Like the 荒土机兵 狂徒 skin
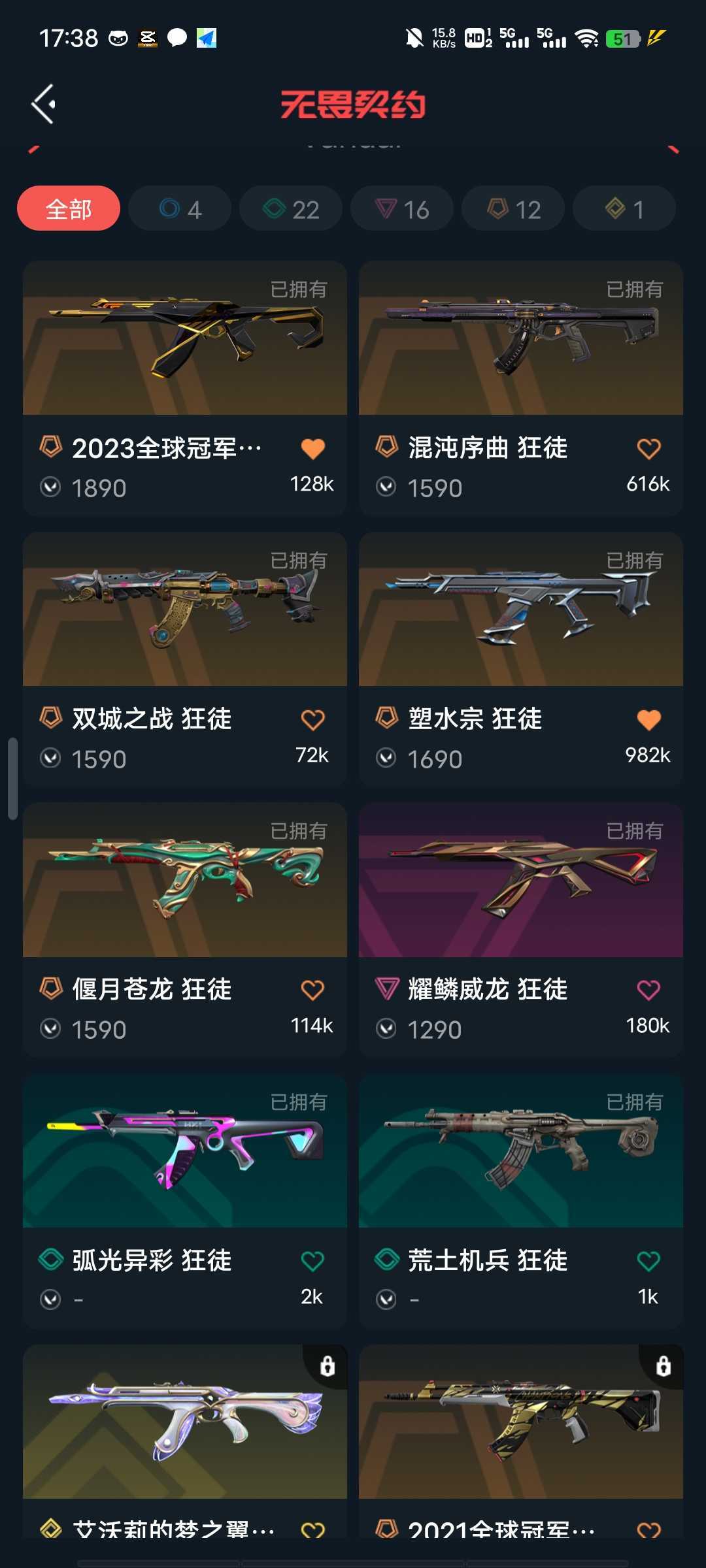 pyautogui.click(x=648, y=1261)
